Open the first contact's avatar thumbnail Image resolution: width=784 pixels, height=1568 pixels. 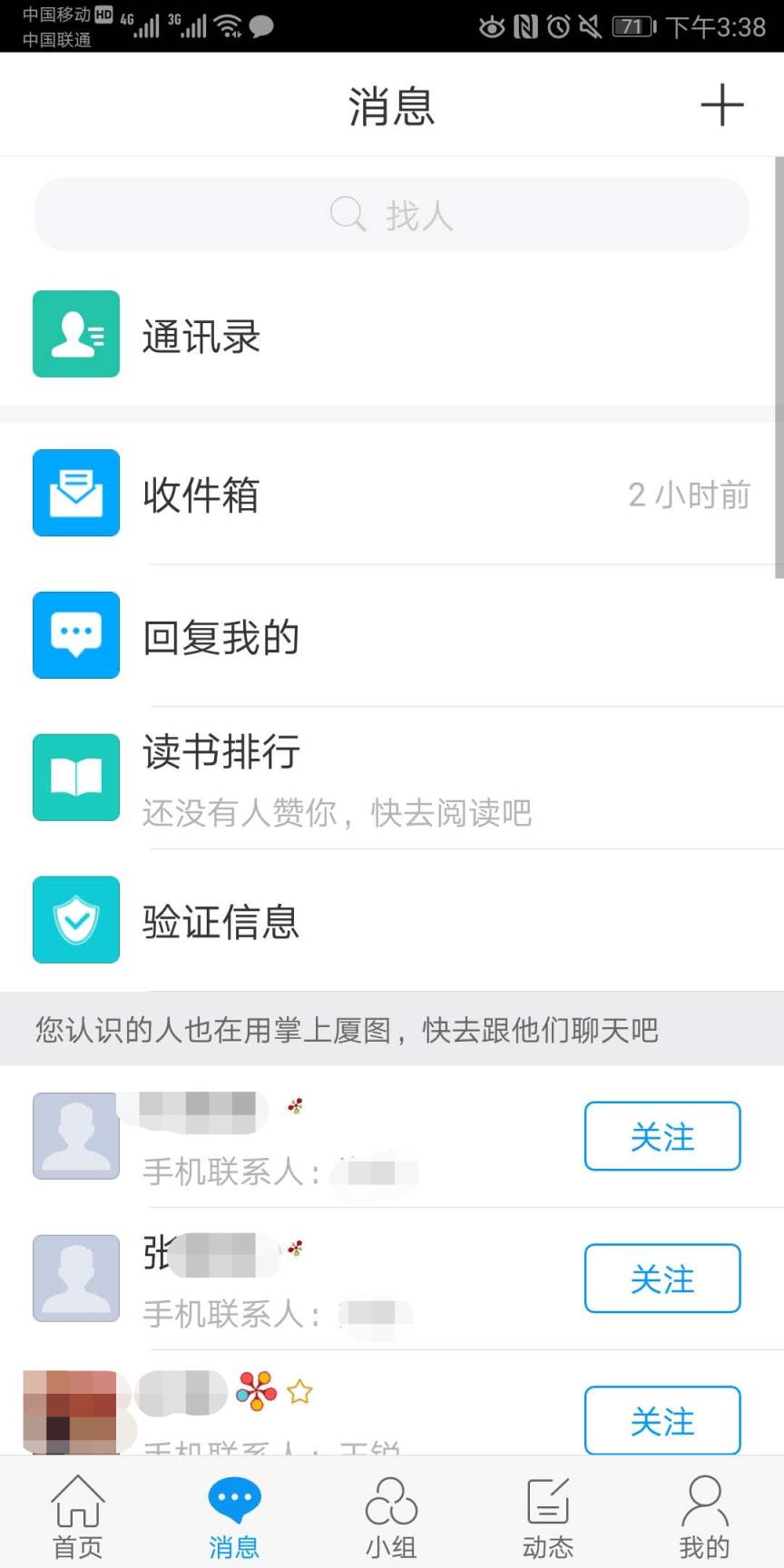75,1137
